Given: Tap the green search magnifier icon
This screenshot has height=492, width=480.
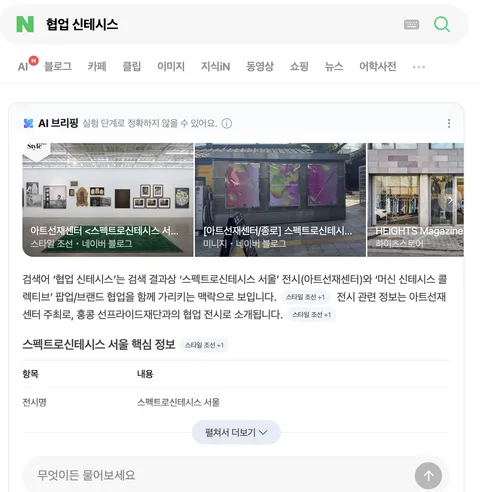Looking at the screenshot, I should [442, 24].
